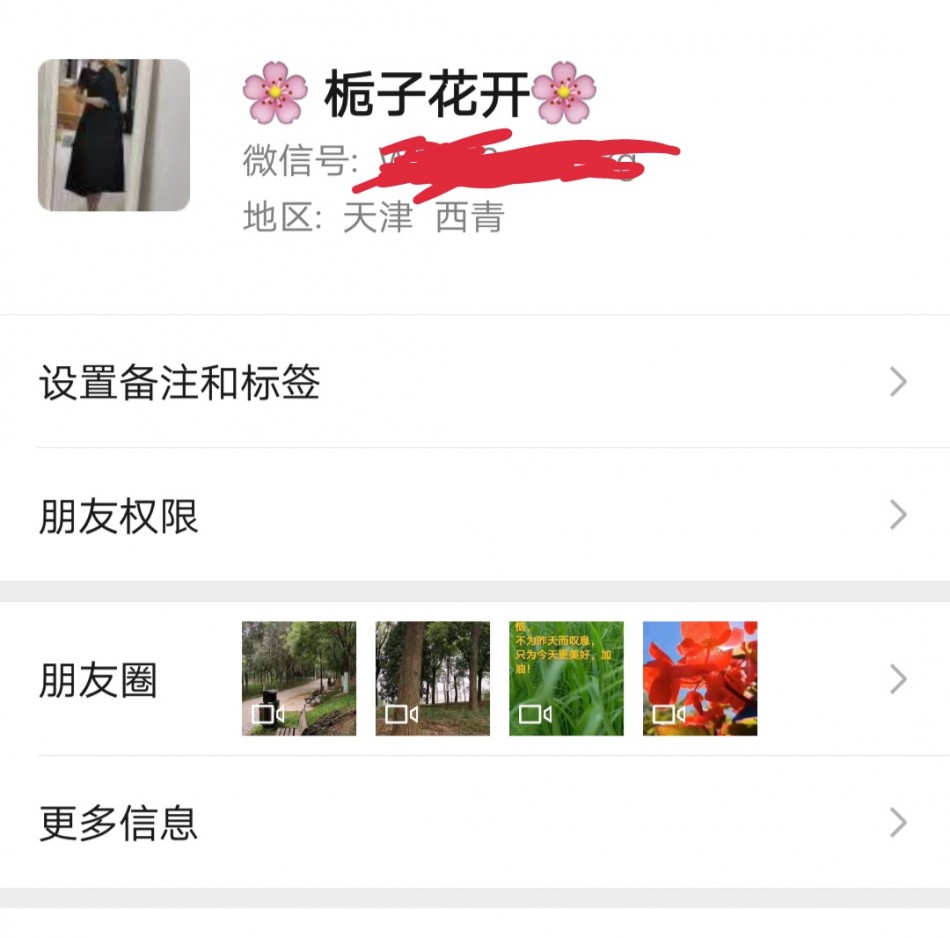Open the contact's profile avatar photo
950x938 pixels.
114,135
